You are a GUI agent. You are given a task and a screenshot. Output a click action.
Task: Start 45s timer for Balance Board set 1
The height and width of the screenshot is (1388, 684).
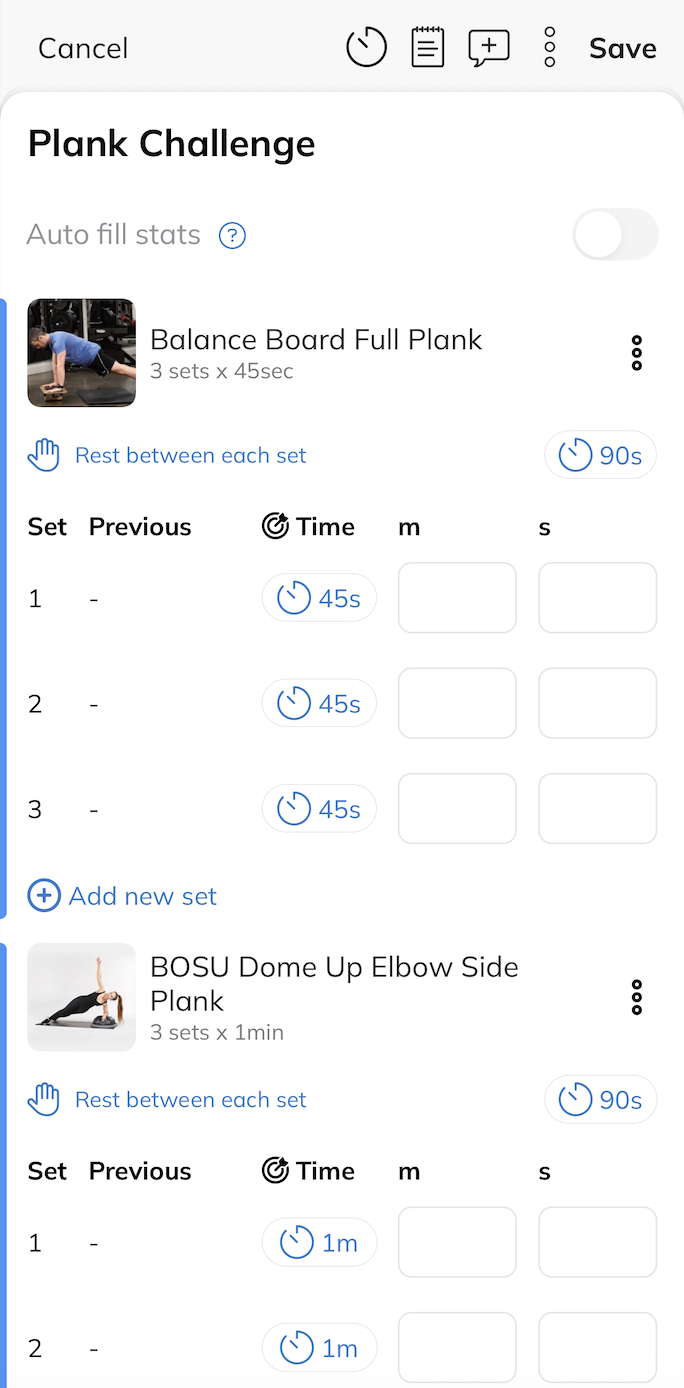tap(319, 599)
